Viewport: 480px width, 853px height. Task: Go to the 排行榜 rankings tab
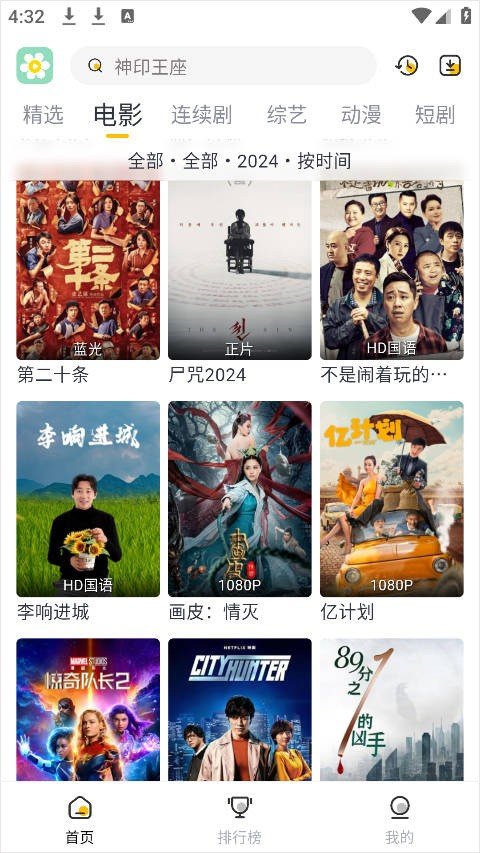pos(239,819)
